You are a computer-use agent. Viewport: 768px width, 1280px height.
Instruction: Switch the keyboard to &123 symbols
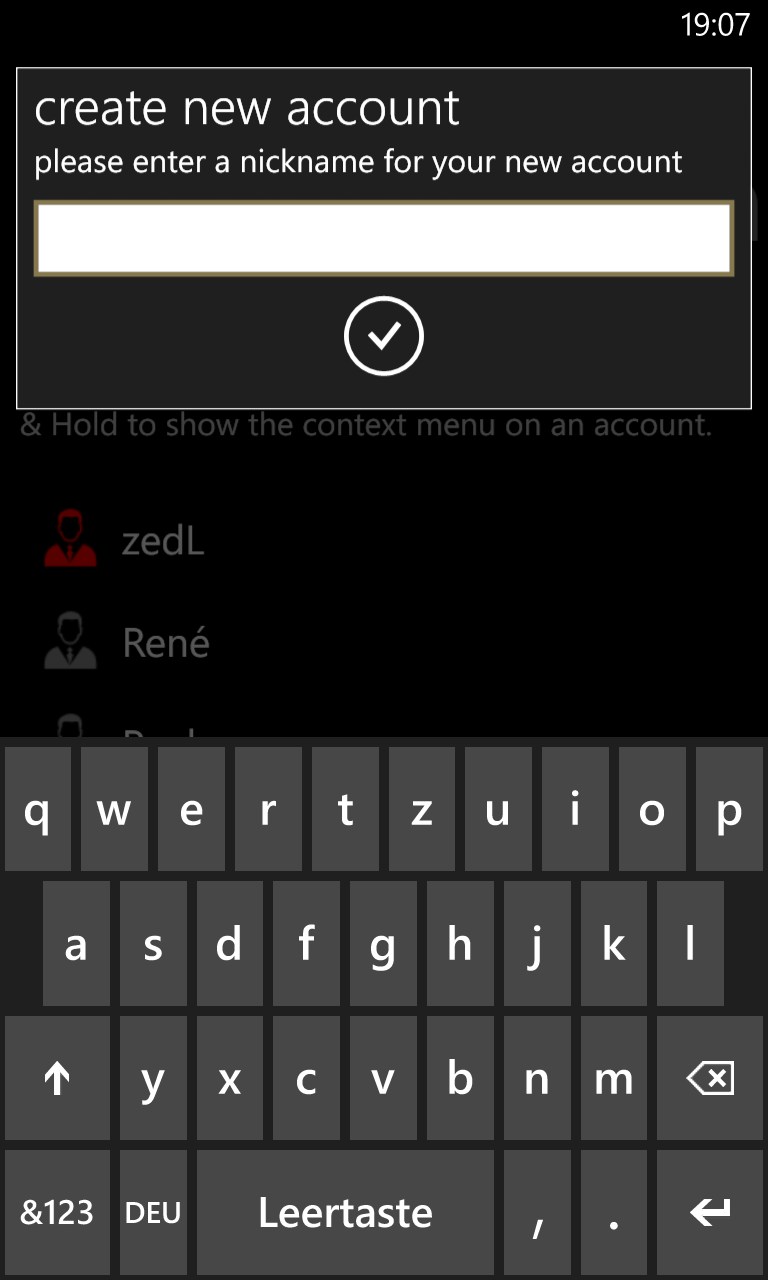[x=57, y=1212]
